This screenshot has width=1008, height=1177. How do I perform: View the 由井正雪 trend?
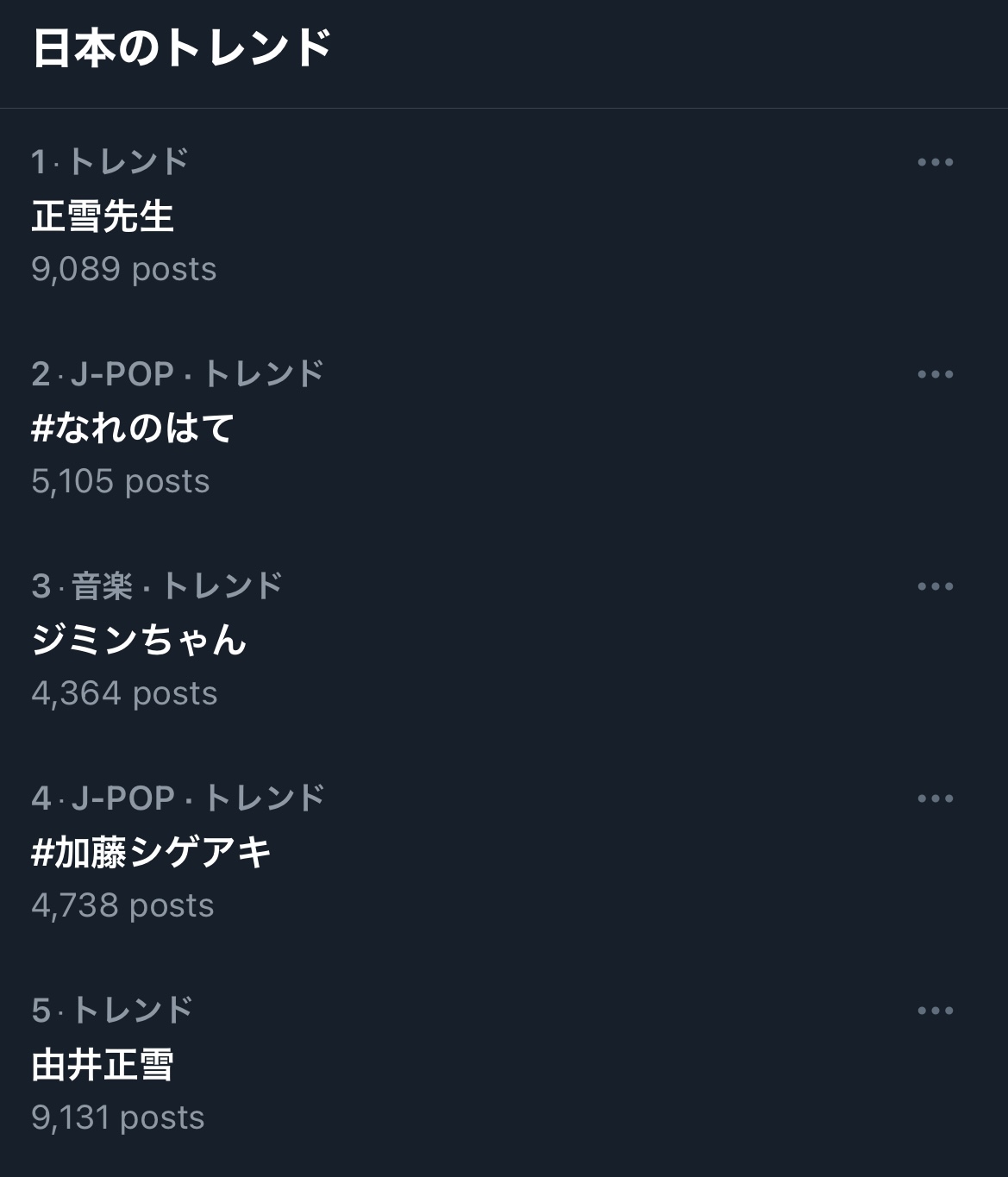pyautogui.click(x=103, y=1065)
